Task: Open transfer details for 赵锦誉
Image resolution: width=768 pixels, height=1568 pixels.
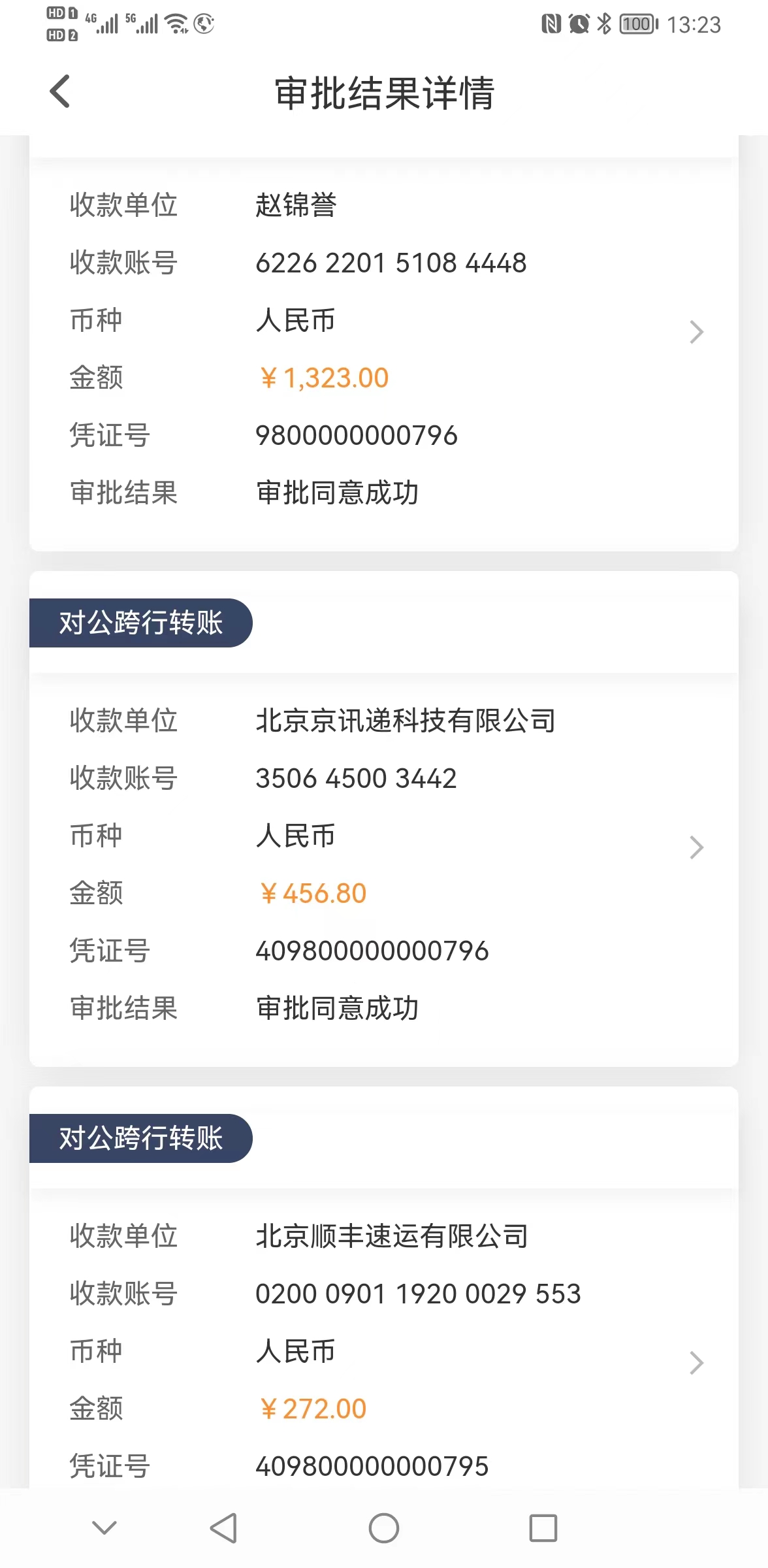Action: point(696,332)
